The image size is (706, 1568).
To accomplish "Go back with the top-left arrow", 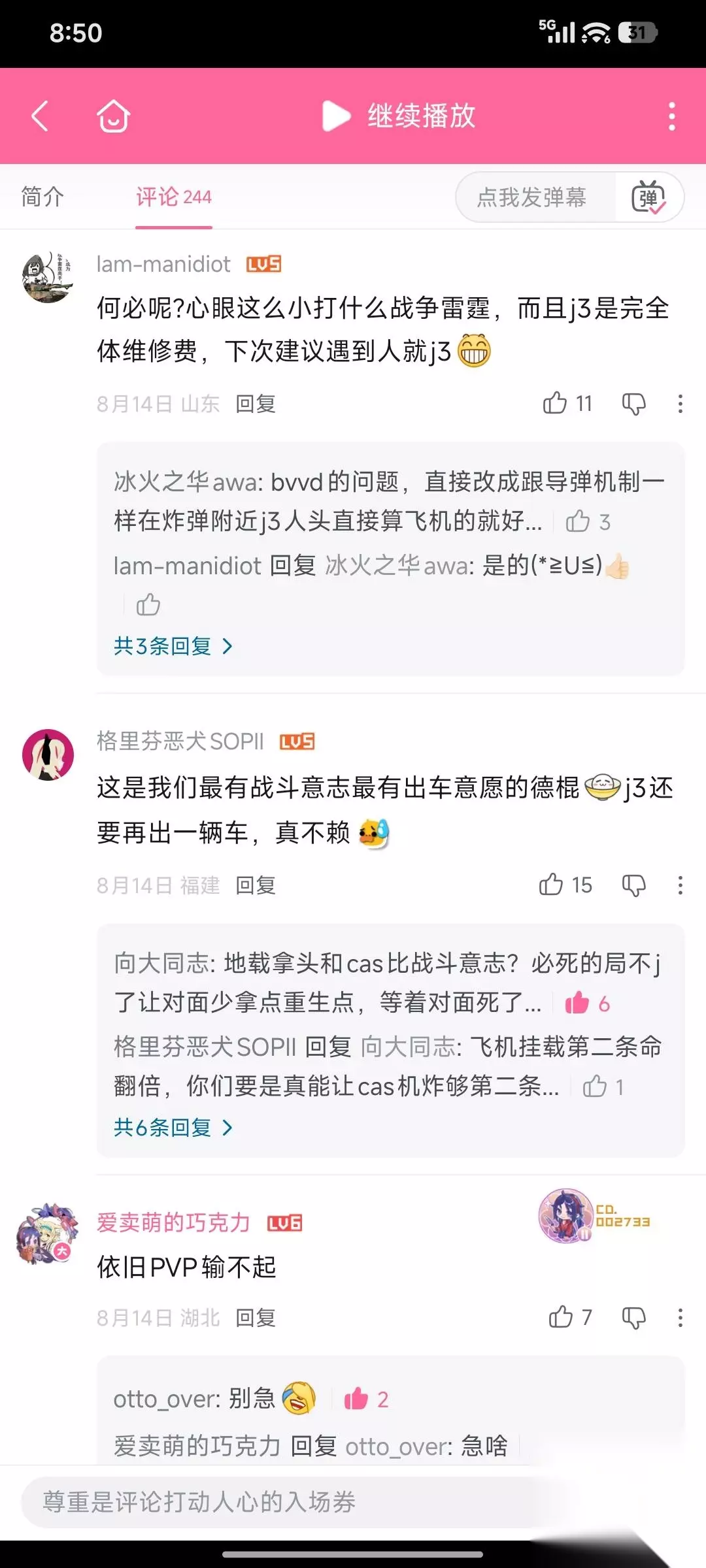I will pos(40,116).
